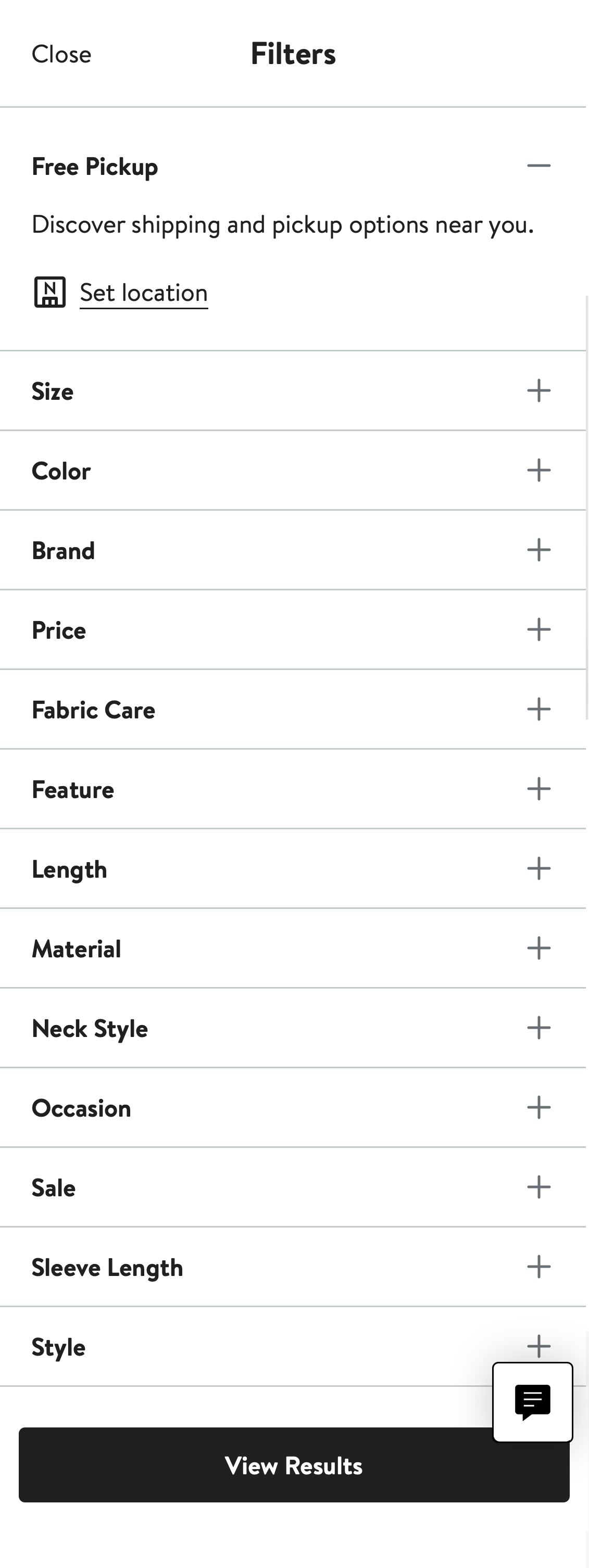Screen dimensions: 589x1568
Task: Expand the Sale filter section
Action: (x=538, y=1187)
